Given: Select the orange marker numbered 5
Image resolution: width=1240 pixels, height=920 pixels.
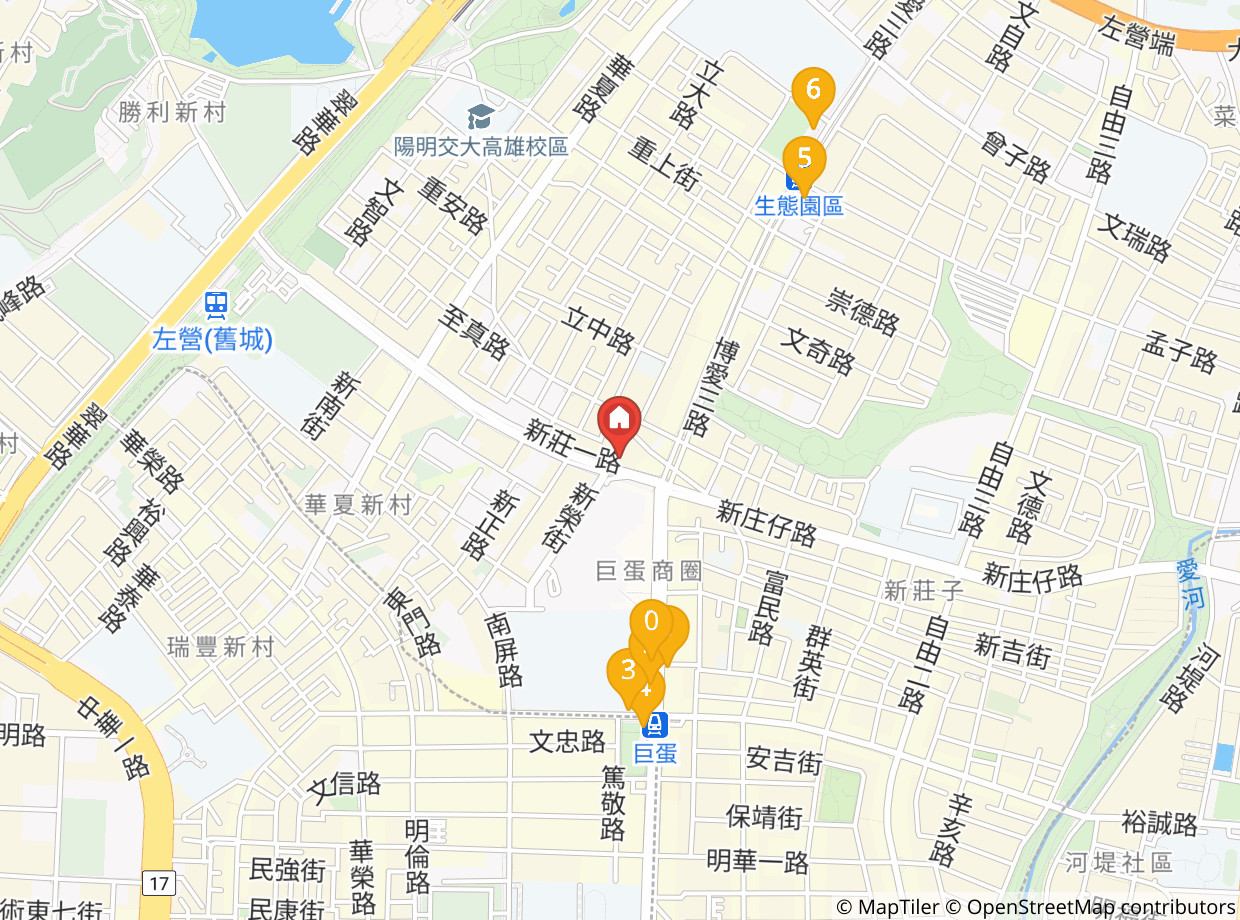Looking at the screenshot, I should [x=804, y=162].
